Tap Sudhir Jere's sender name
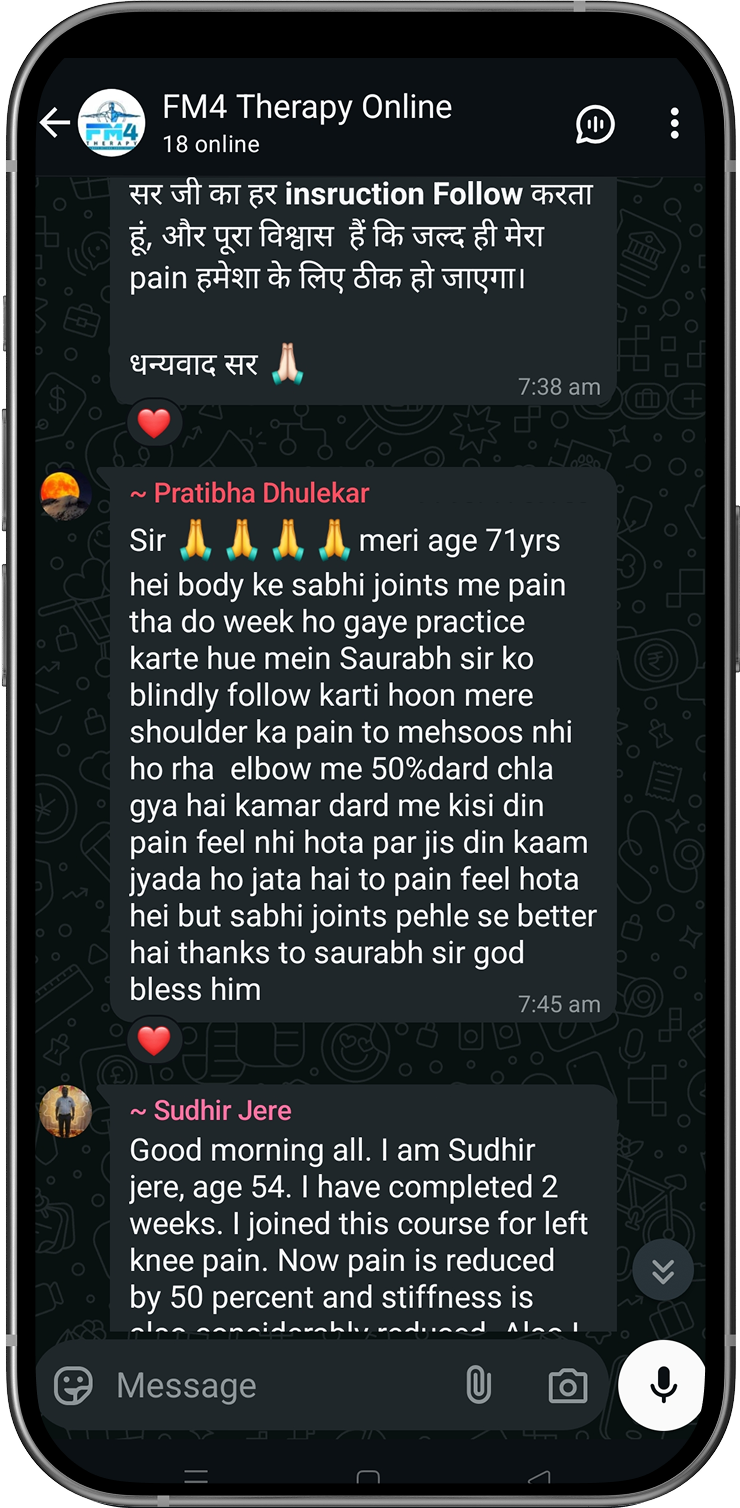Screen dimensions: 740x1508 (x=211, y=1111)
